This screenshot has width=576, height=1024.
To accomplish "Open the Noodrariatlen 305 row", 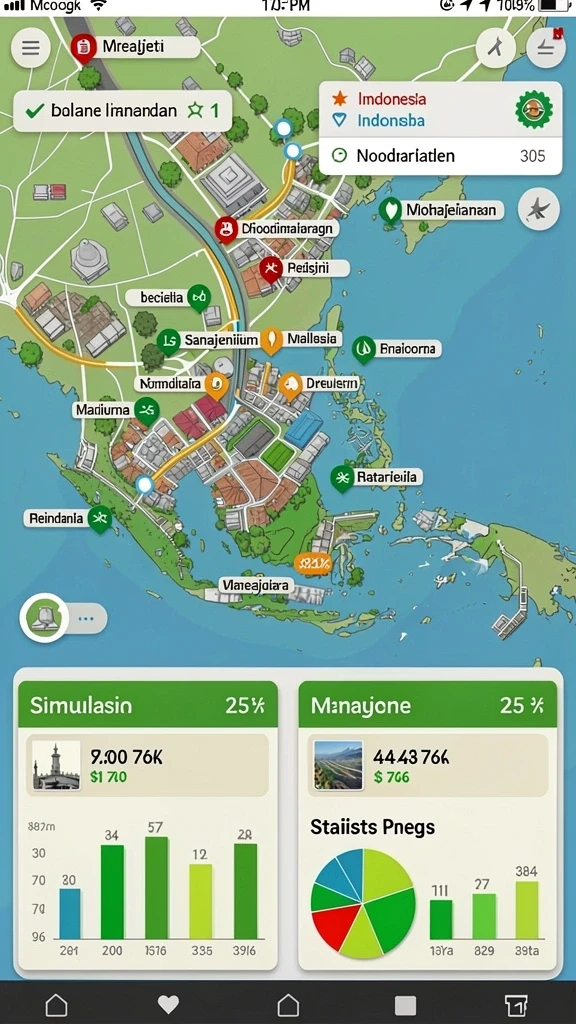I will (439, 156).
